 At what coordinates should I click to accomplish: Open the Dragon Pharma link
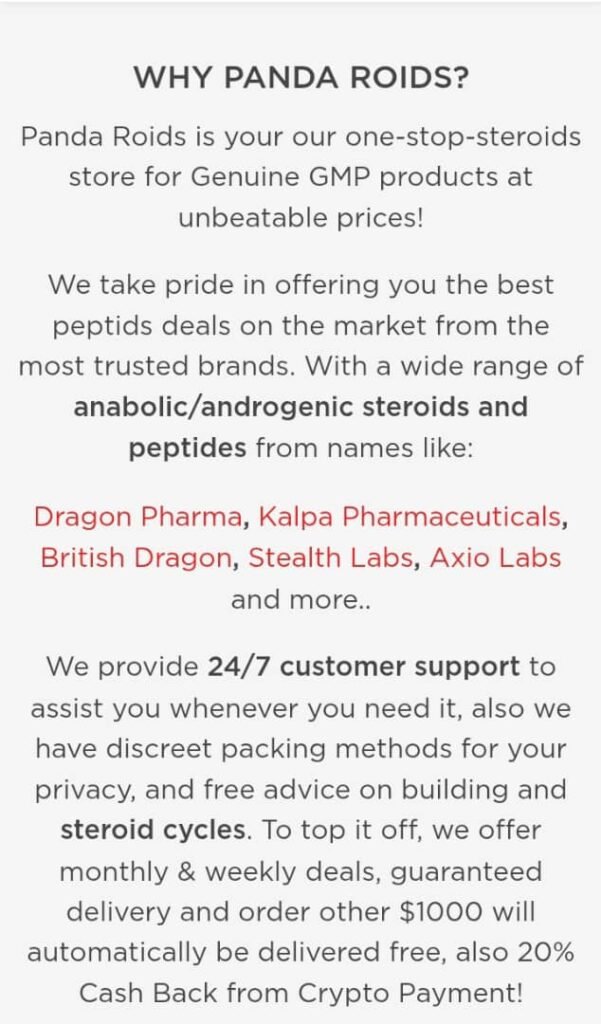[x=137, y=517]
